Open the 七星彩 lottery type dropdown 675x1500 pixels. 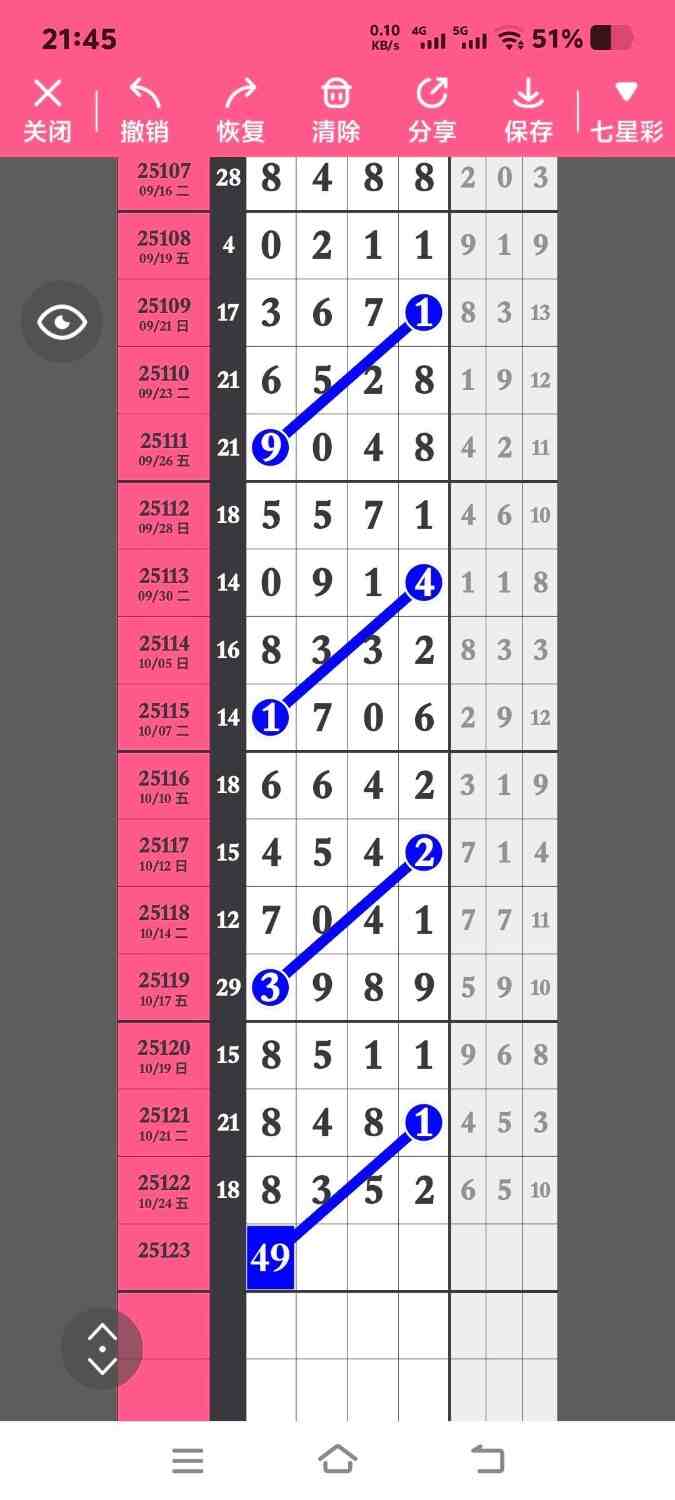tap(626, 110)
